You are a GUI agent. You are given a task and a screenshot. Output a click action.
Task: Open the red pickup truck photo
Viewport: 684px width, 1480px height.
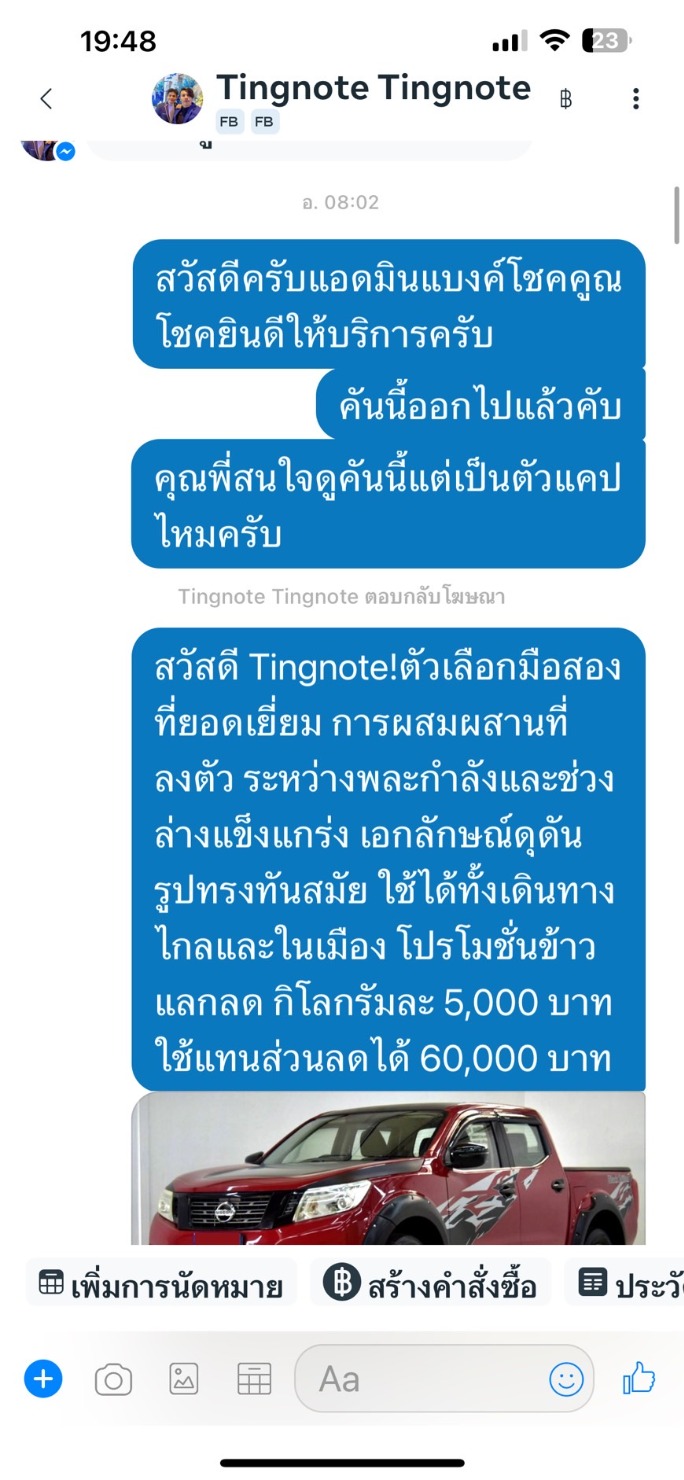pos(388,1168)
